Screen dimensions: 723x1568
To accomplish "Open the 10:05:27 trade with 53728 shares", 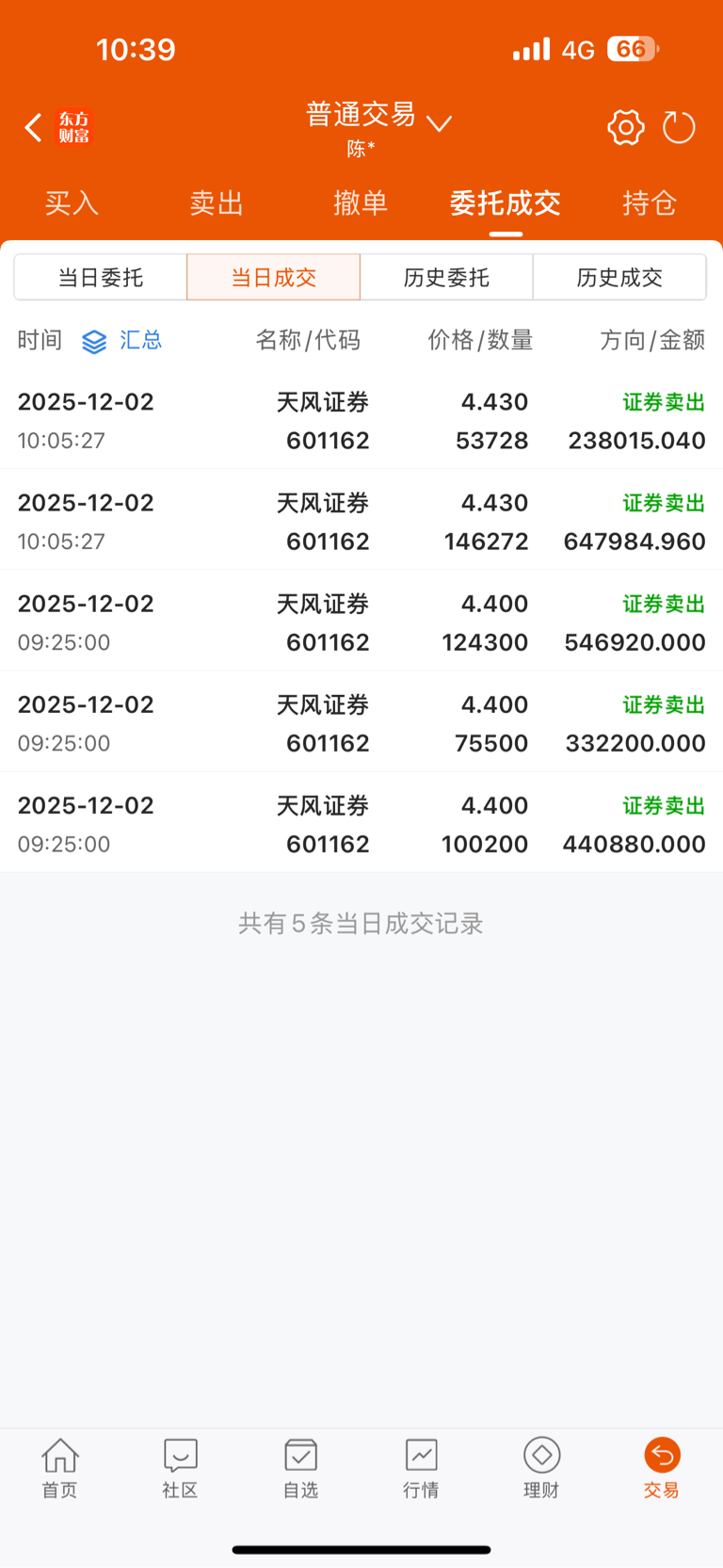I will pyautogui.click(x=361, y=420).
